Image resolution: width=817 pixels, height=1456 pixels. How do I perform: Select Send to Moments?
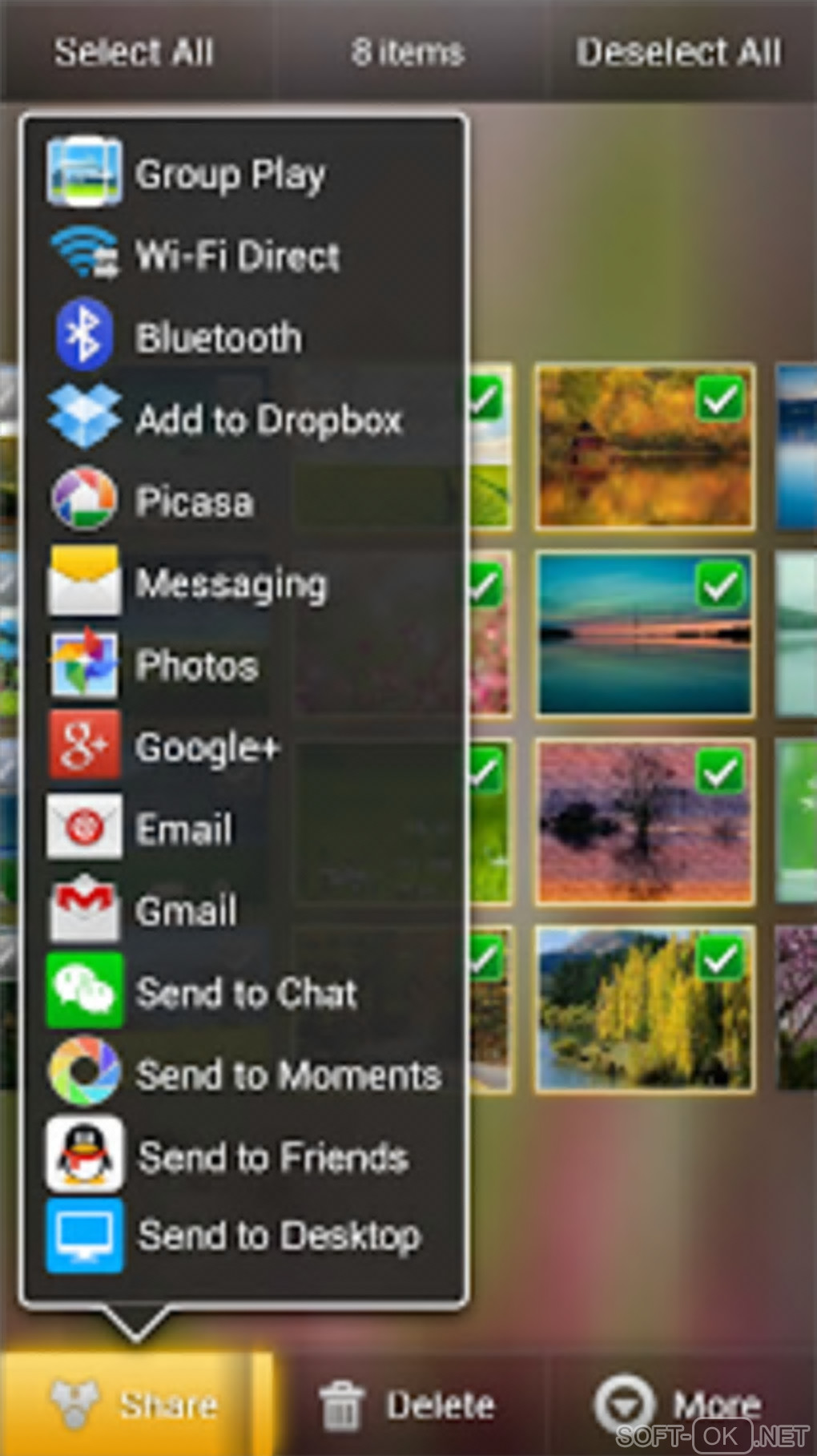288,1075
